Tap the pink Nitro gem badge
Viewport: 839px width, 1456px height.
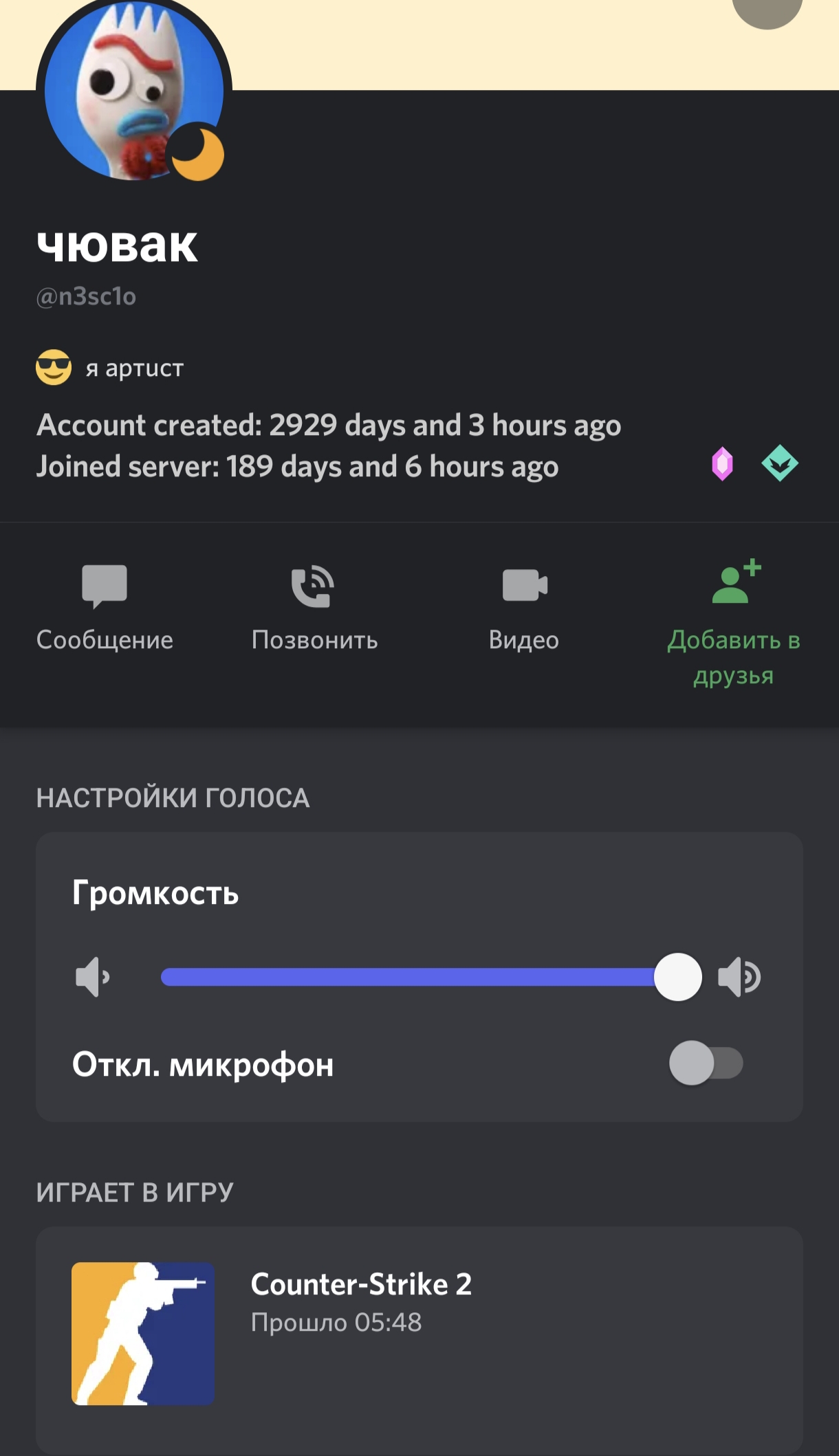pyautogui.click(x=722, y=464)
